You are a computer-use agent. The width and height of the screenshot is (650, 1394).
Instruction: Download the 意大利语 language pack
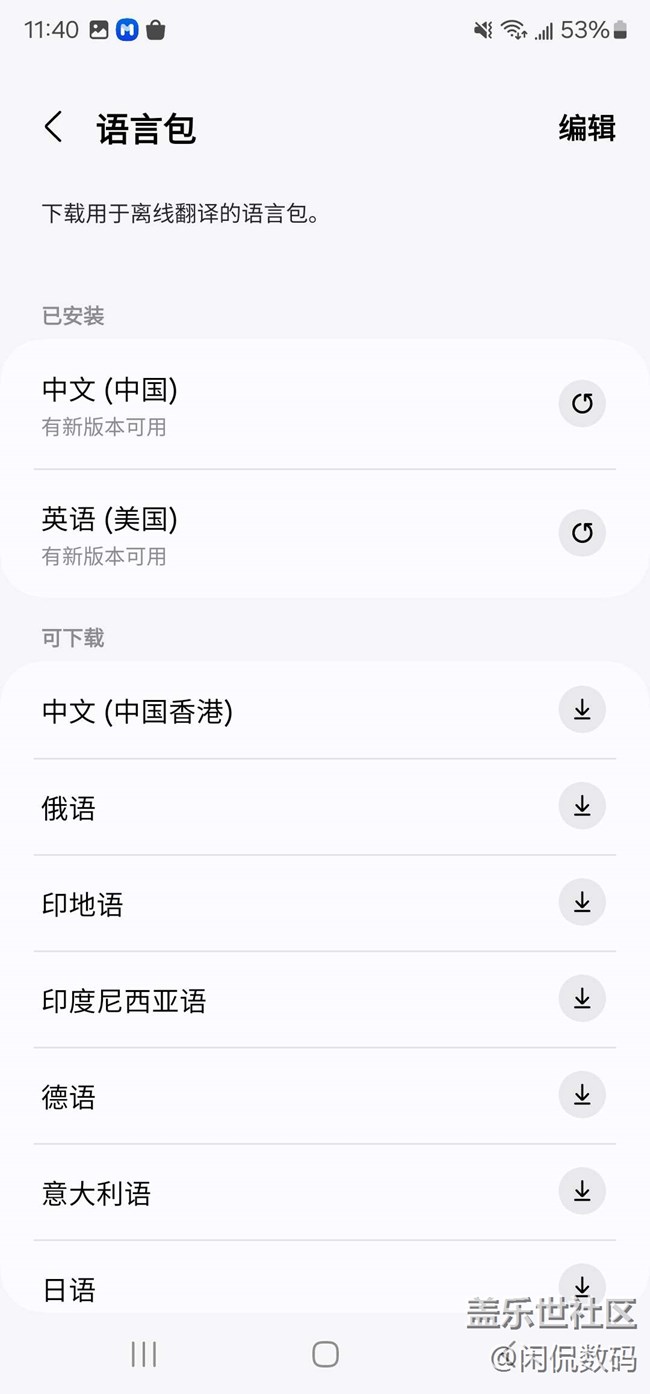tap(582, 1192)
